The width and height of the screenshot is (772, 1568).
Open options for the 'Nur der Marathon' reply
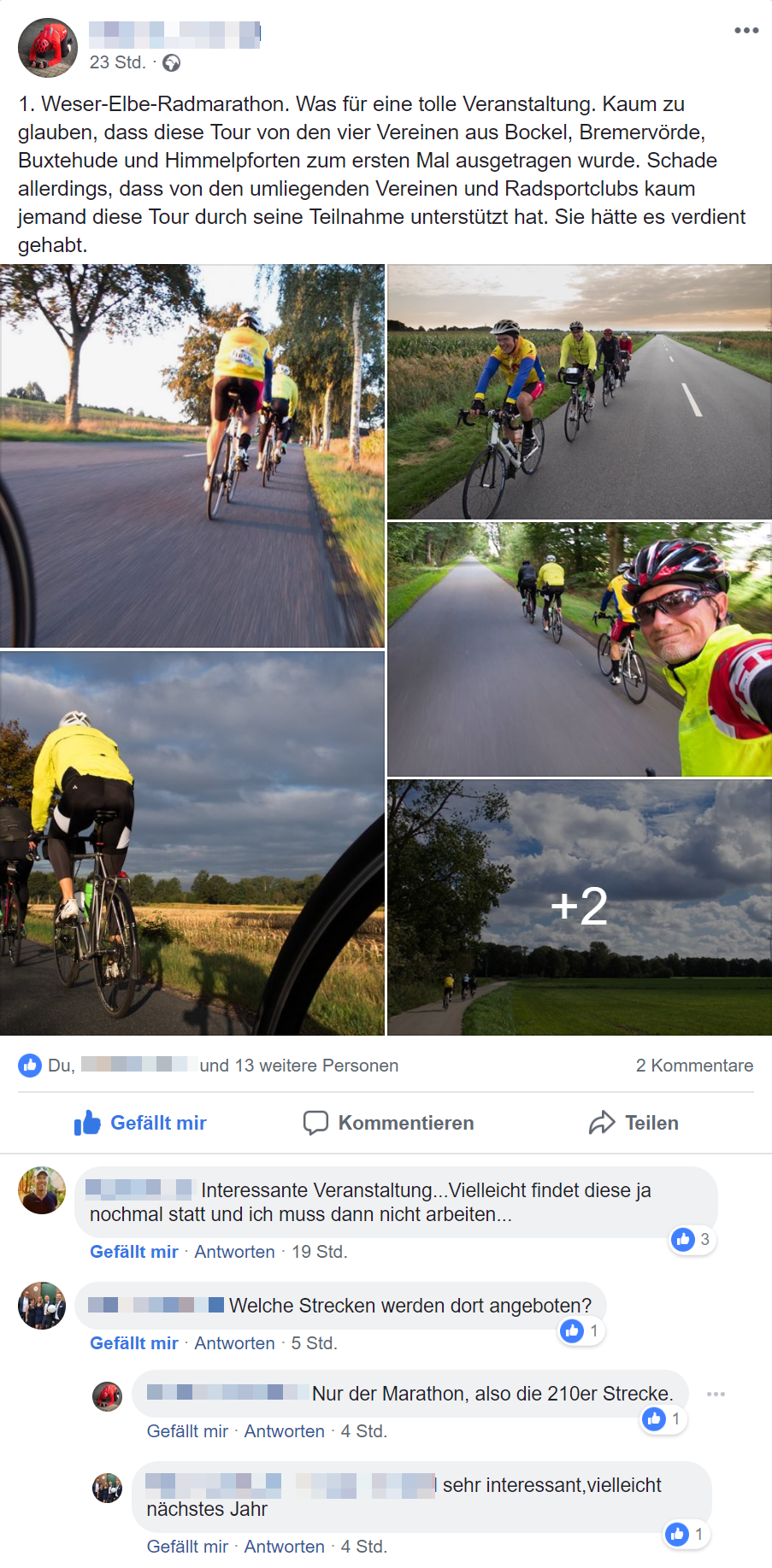coord(716,1394)
